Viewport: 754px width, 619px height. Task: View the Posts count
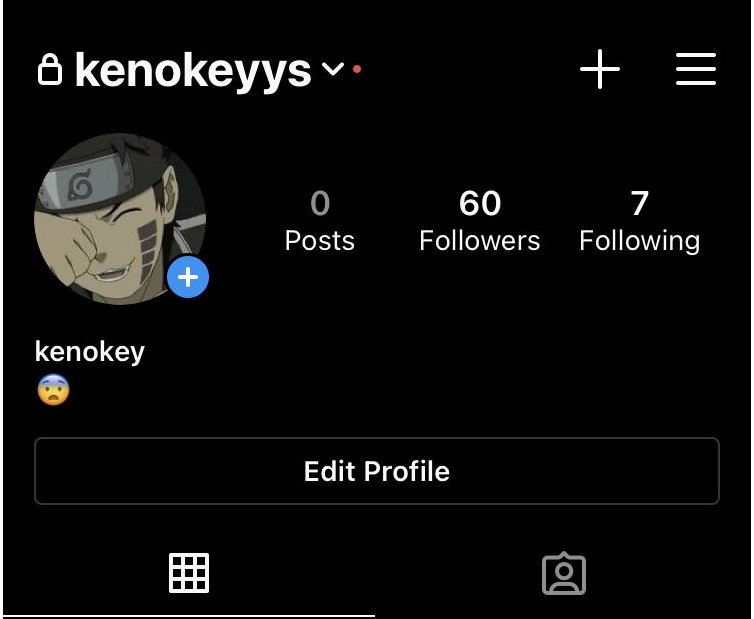tap(320, 222)
